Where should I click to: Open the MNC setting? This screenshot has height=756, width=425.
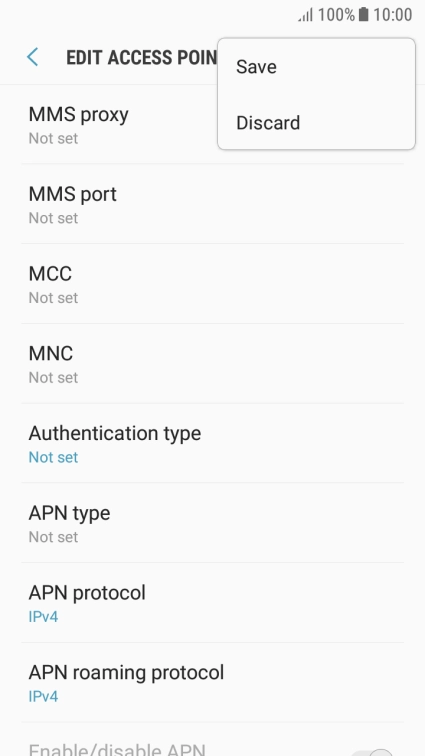(x=212, y=364)
